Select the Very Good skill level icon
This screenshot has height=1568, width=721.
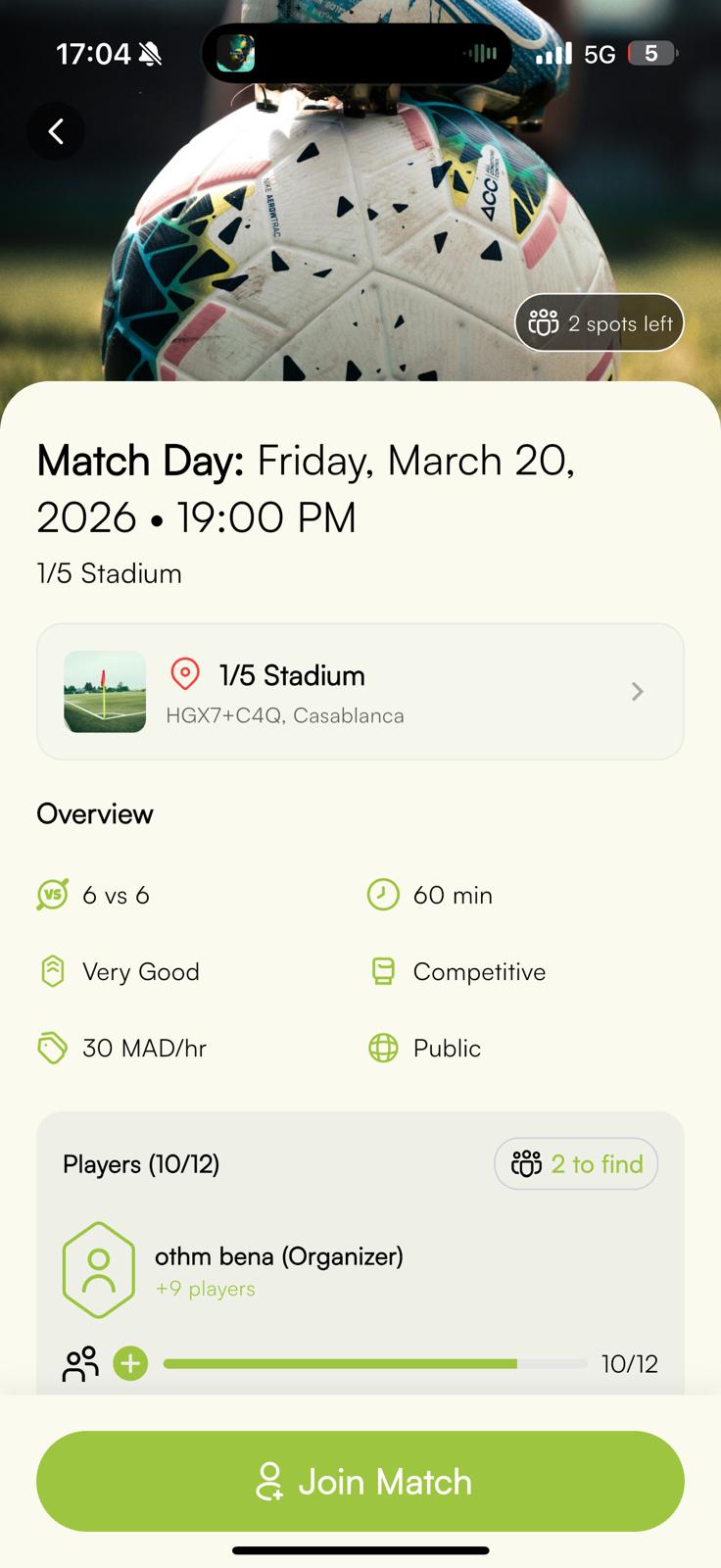pos(54,971)
